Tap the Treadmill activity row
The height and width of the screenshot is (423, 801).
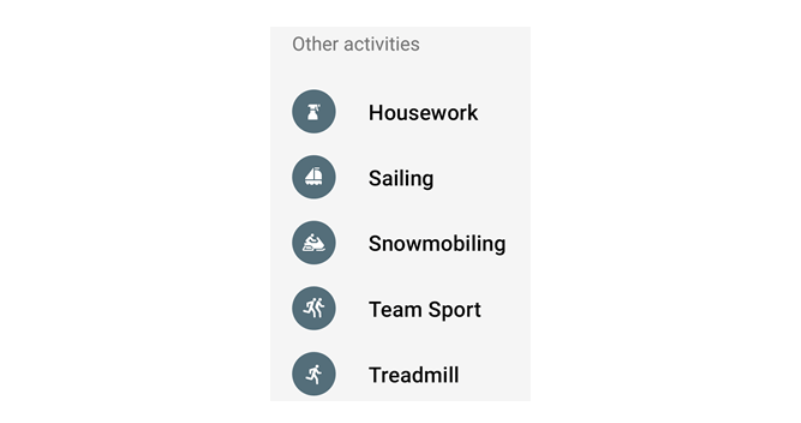[x=413, y=376]
